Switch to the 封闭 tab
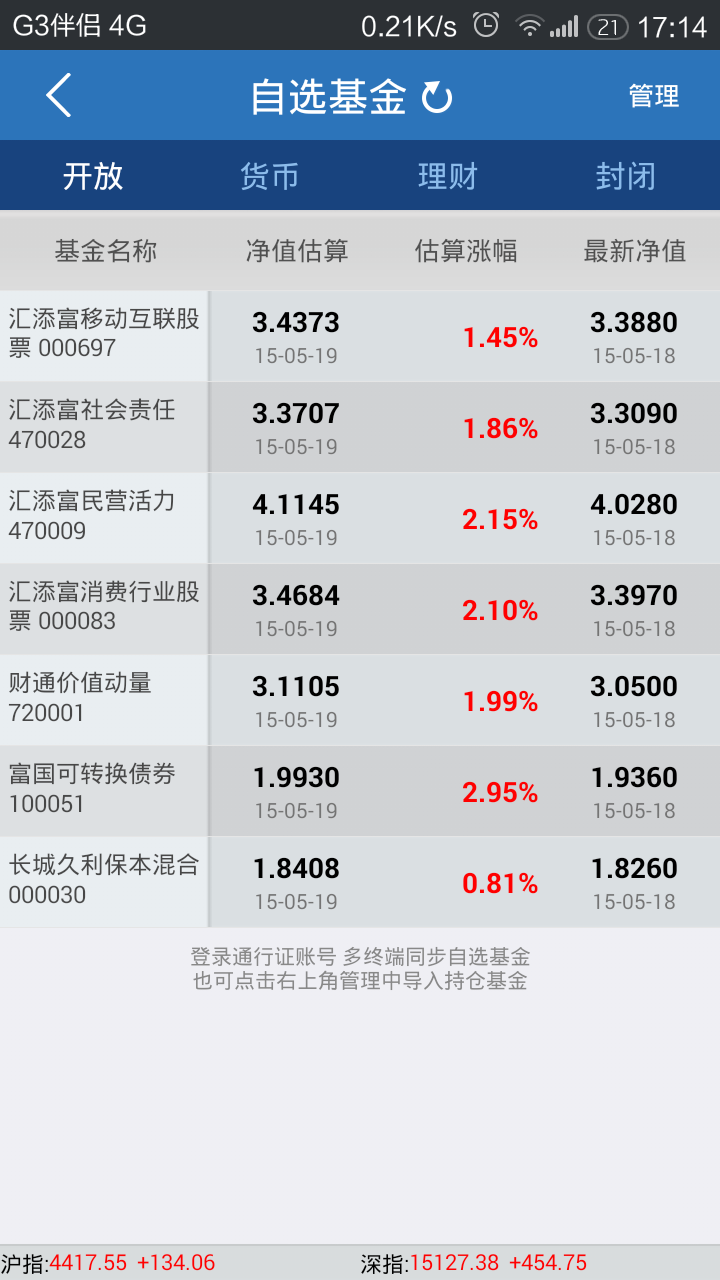Image resolution: width=720 pixels, height=1280 pixels. point(626,176)
